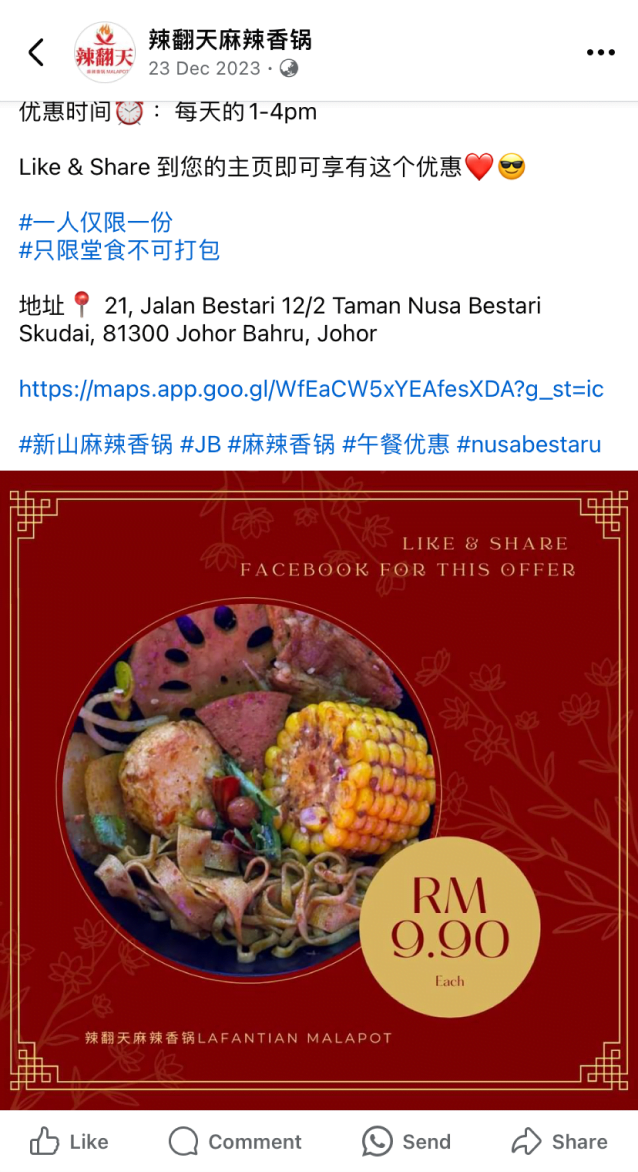
Task: Like this post
Action: [x=70, y=1141]
